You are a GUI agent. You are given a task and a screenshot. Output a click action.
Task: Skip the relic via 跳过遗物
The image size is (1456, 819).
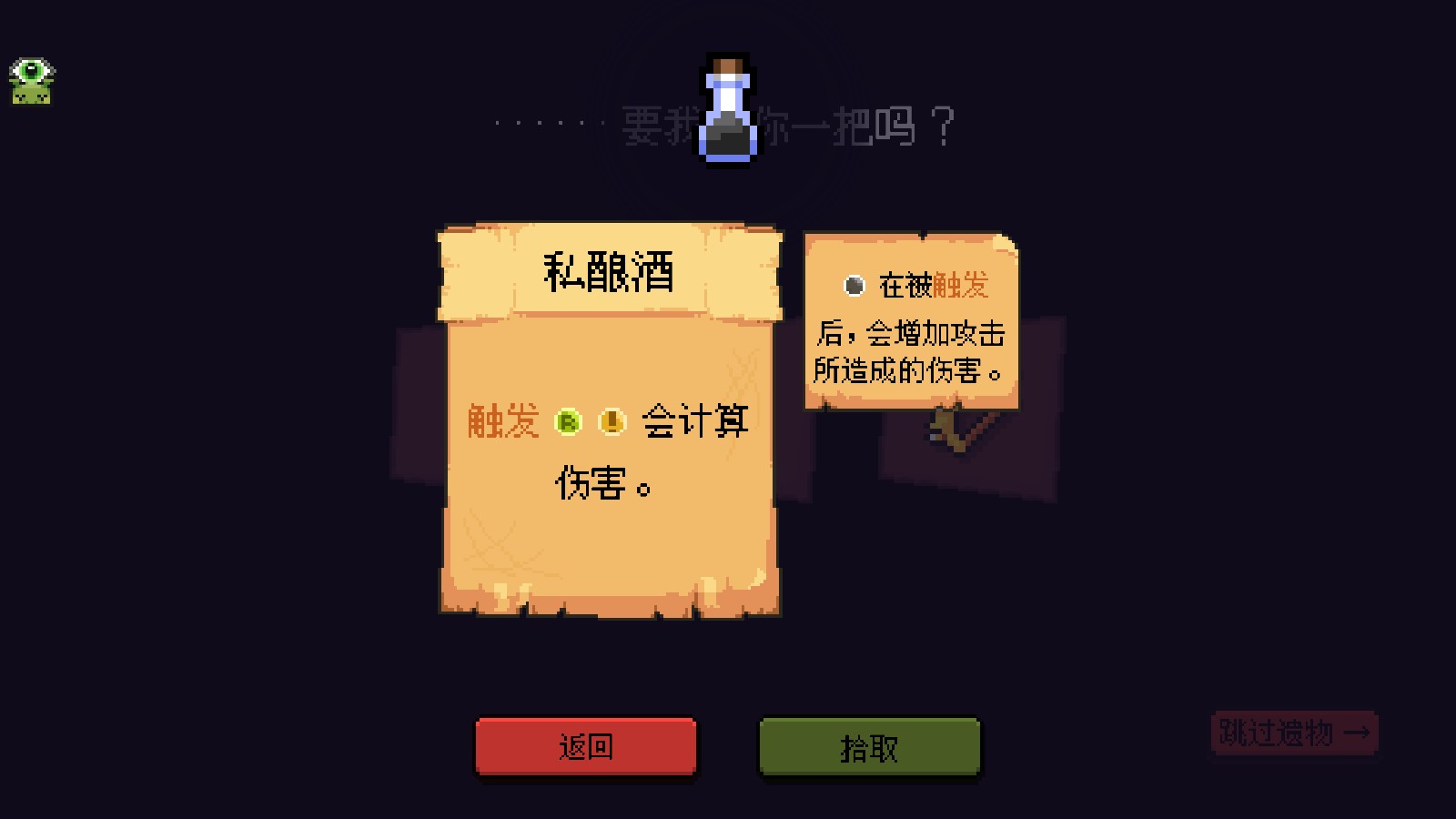point(1293,733)
